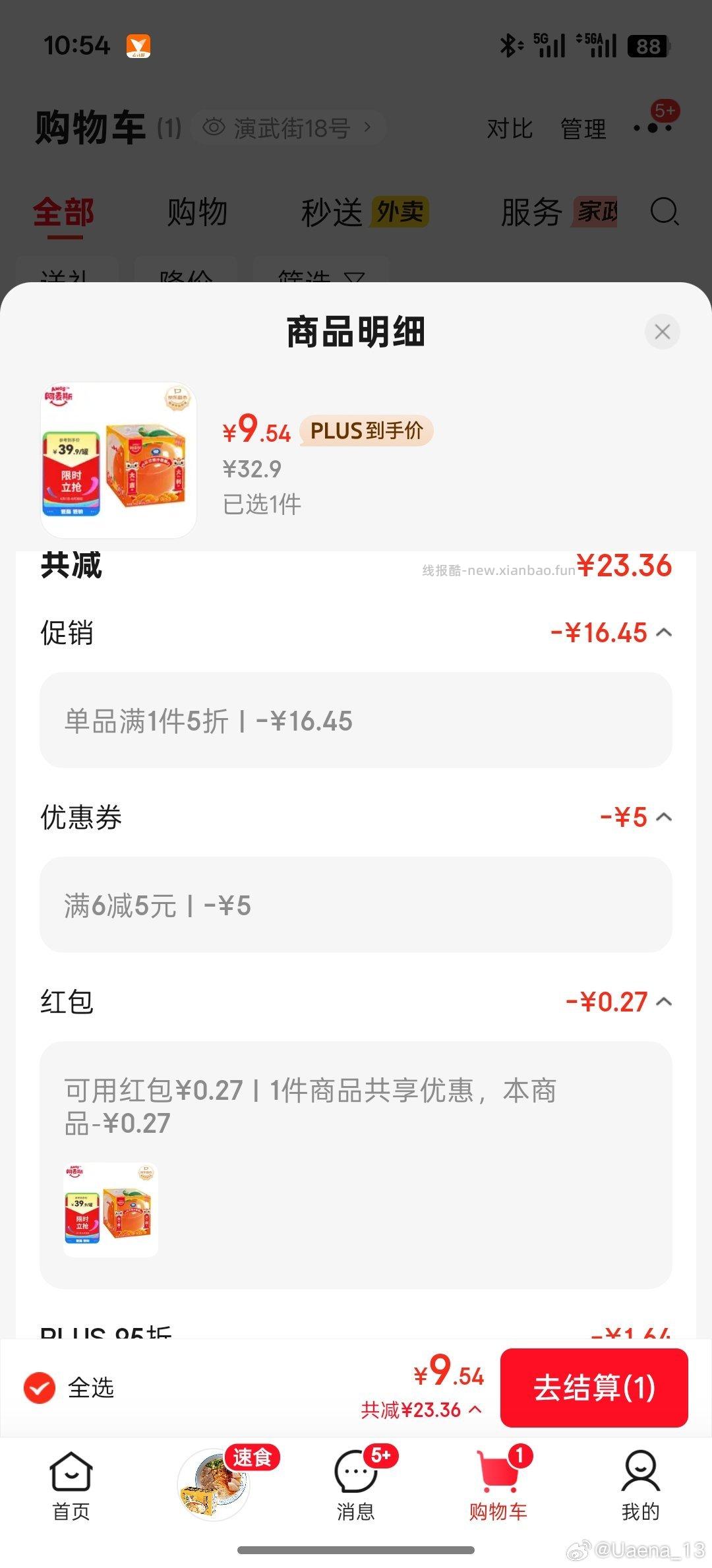712x1568 pixels.
Task: Collapse the 红包 red packet section
Action: point(665,1001)
